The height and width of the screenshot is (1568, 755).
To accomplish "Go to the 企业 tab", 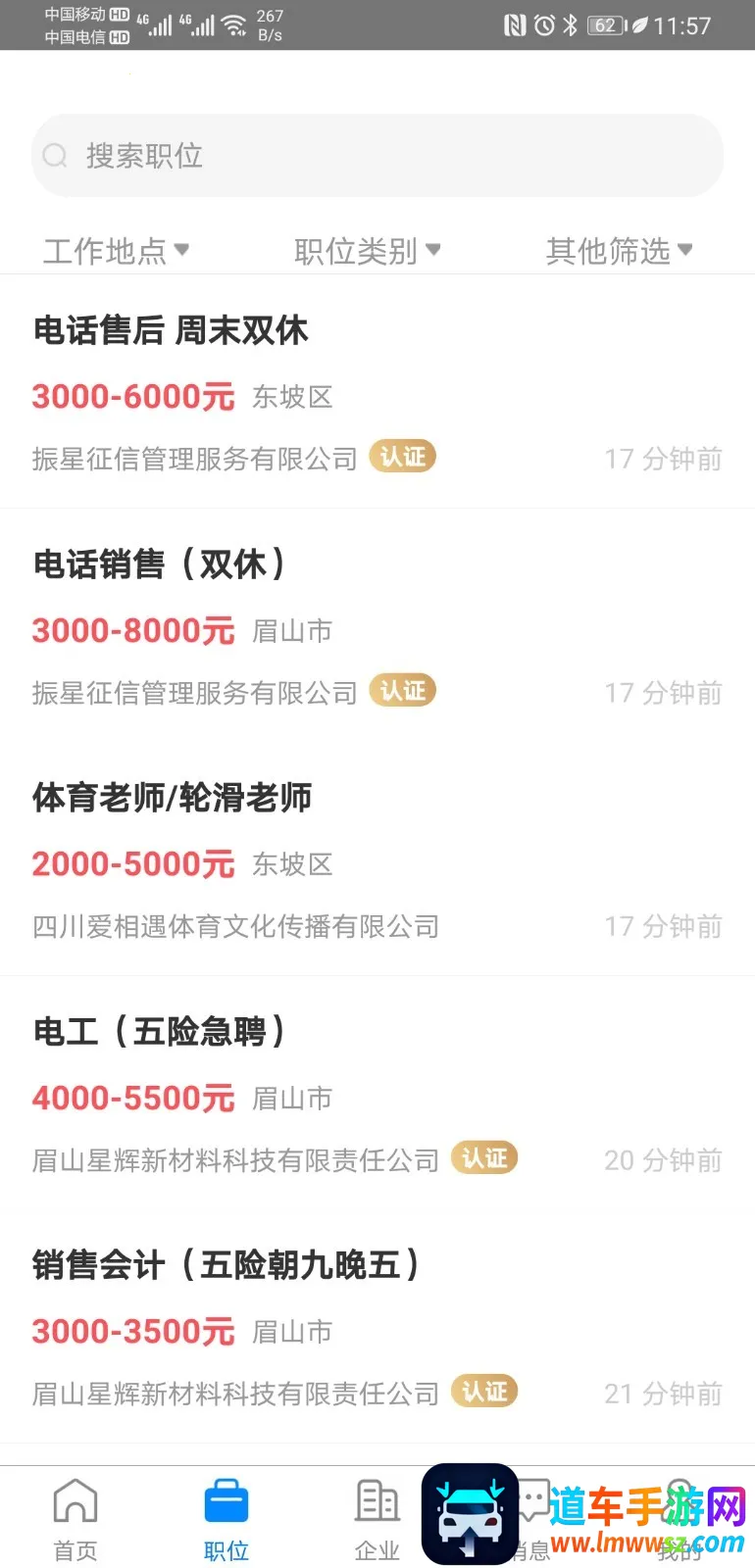I will 377,1520.
